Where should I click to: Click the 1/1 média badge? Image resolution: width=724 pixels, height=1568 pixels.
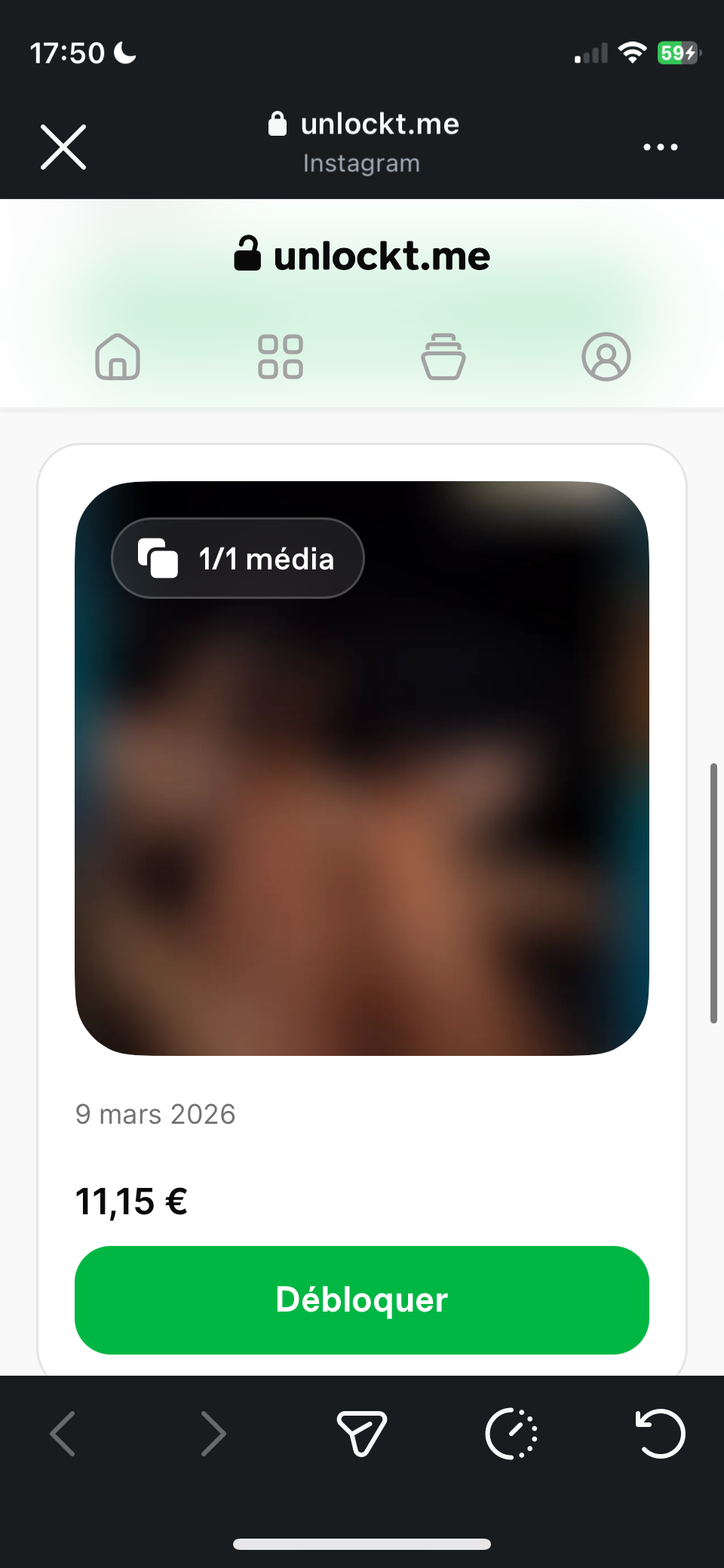click(x=237, y=558)
